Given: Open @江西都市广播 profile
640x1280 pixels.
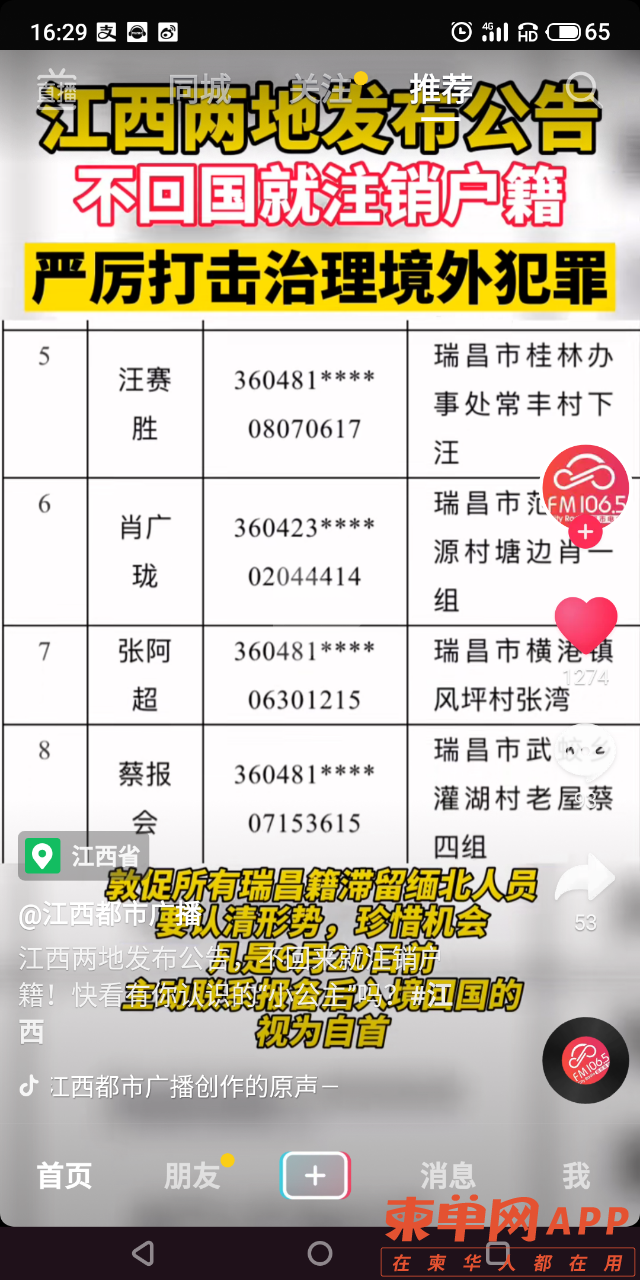Looking at the screenshot, I should (110, 915).
